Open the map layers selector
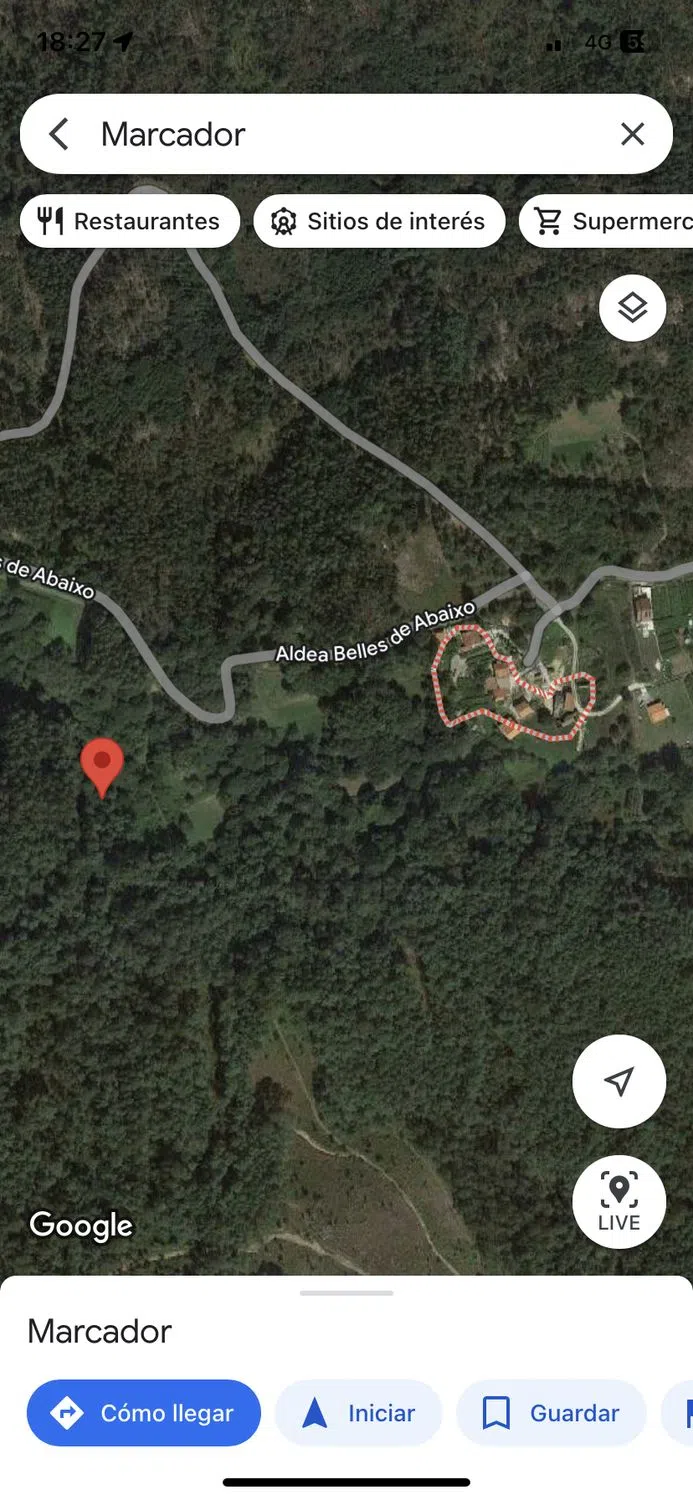 tap(632, 308)
